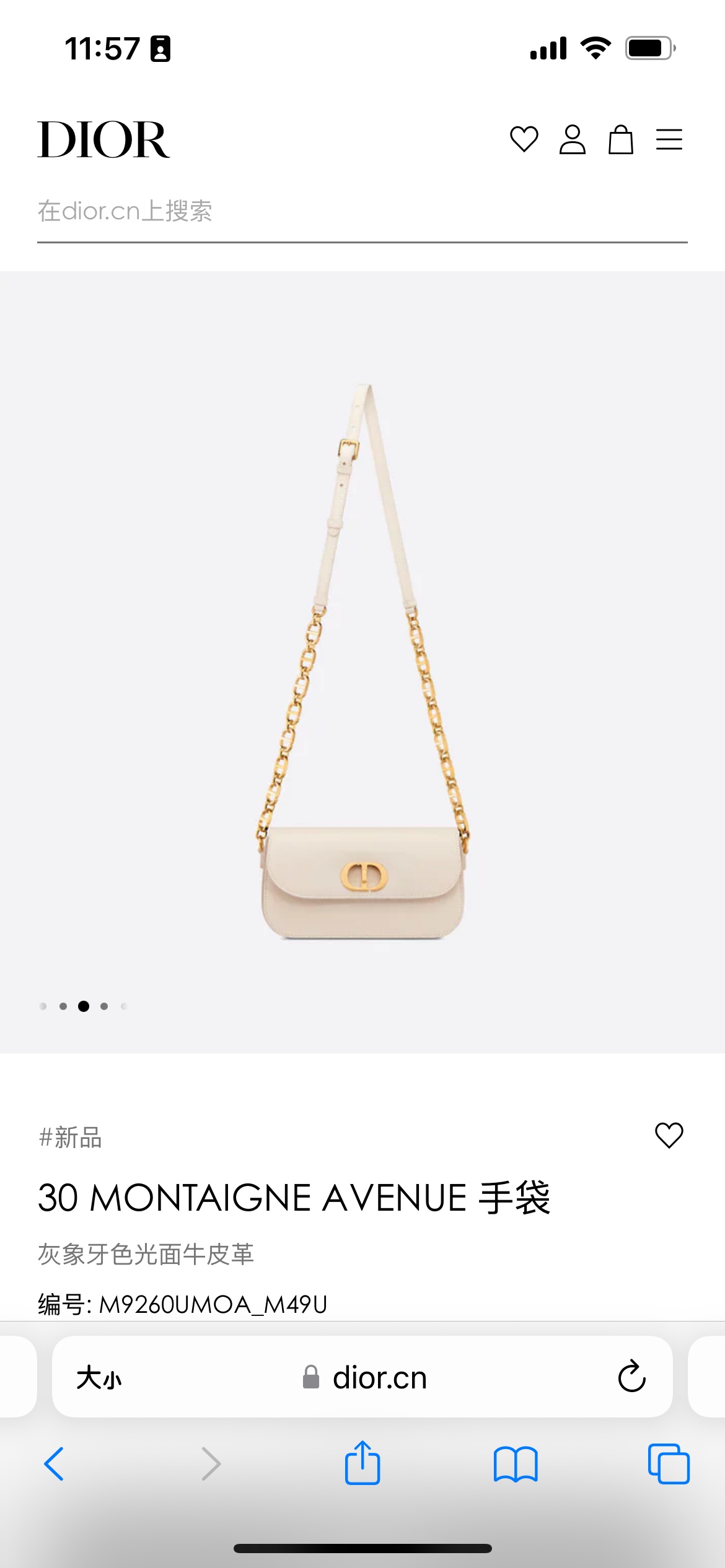
Task: Add 30 Montaigne Avenue bag to favorites
Action: click(669, 1135)
